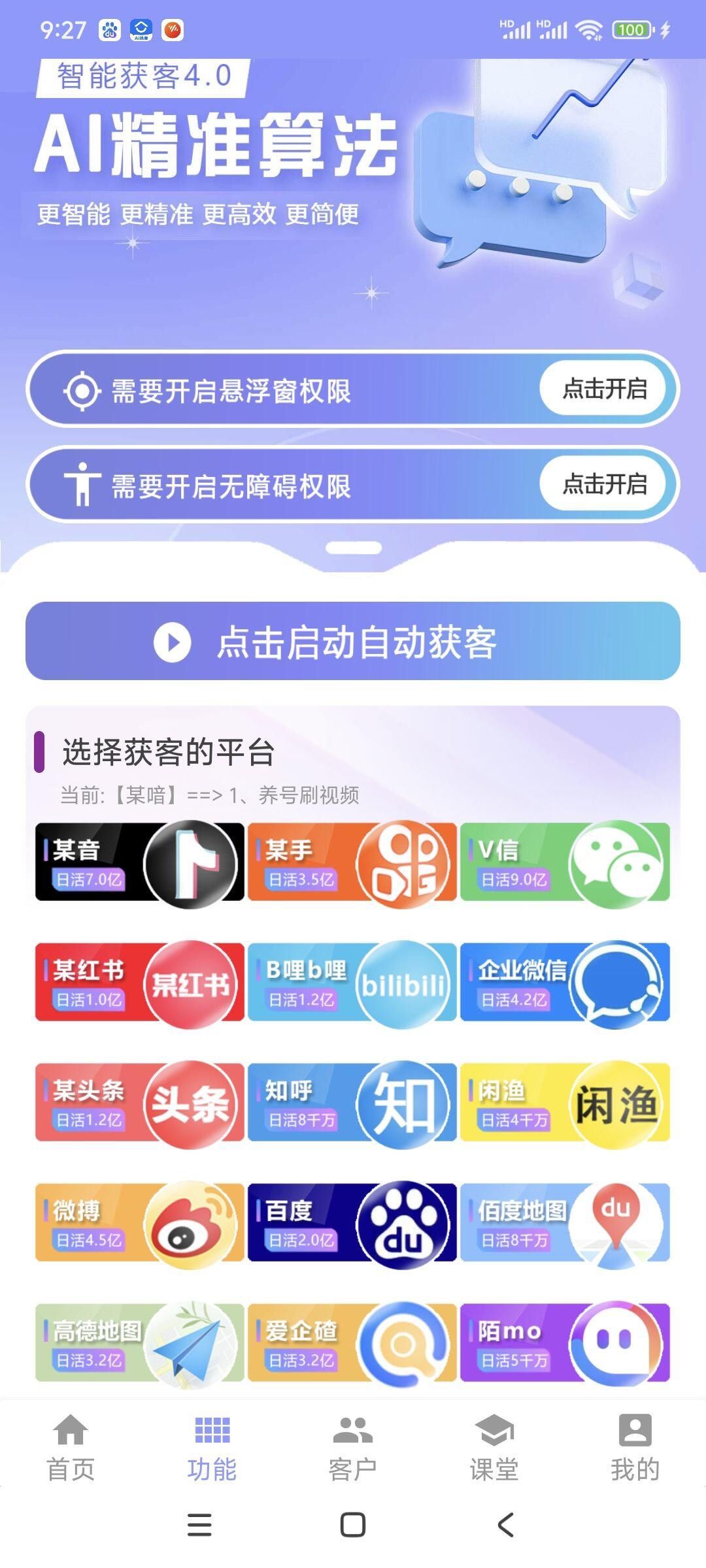706x1568 pixels.
Task: Select the 百度 platform card
Action: (352, 1223)
